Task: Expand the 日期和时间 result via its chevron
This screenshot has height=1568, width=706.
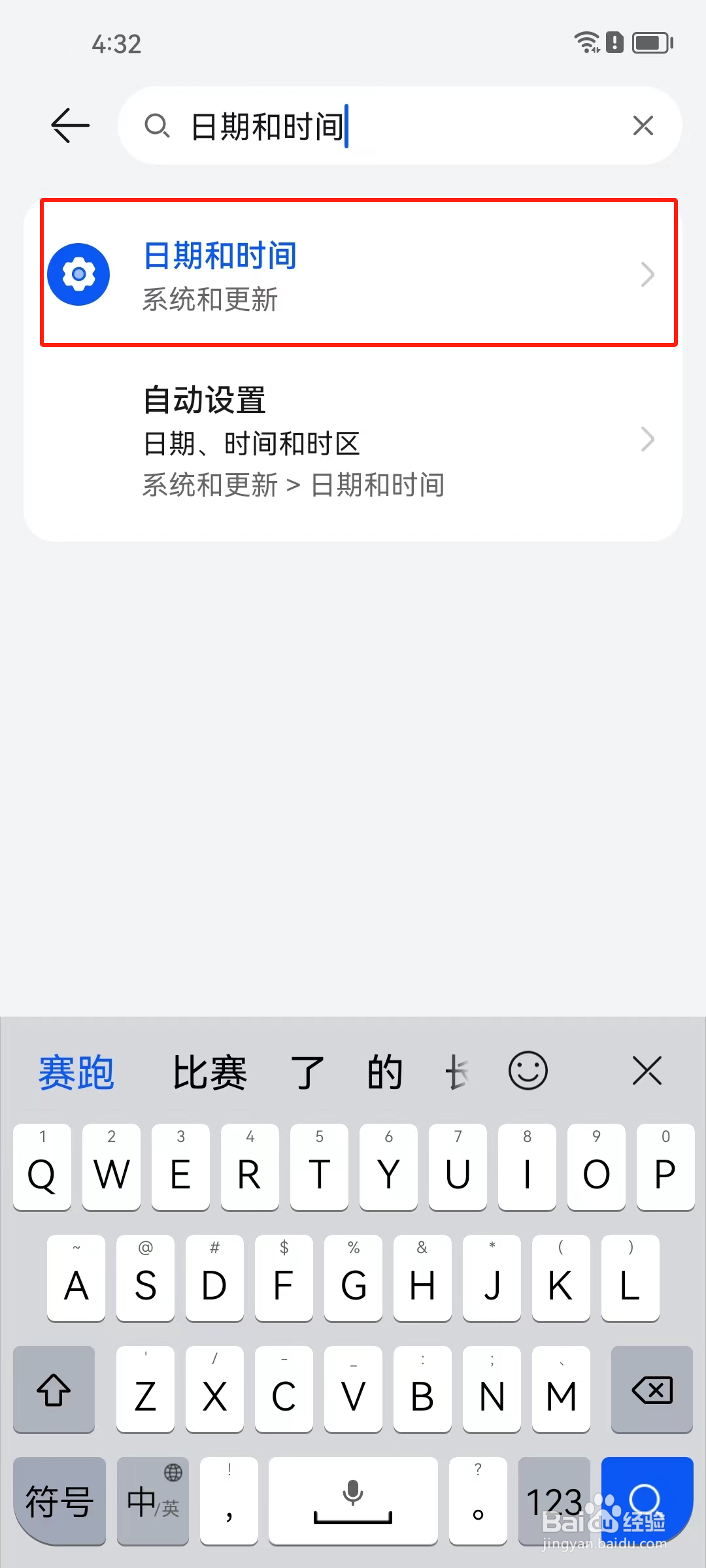Action: click(x=647, y=274)
